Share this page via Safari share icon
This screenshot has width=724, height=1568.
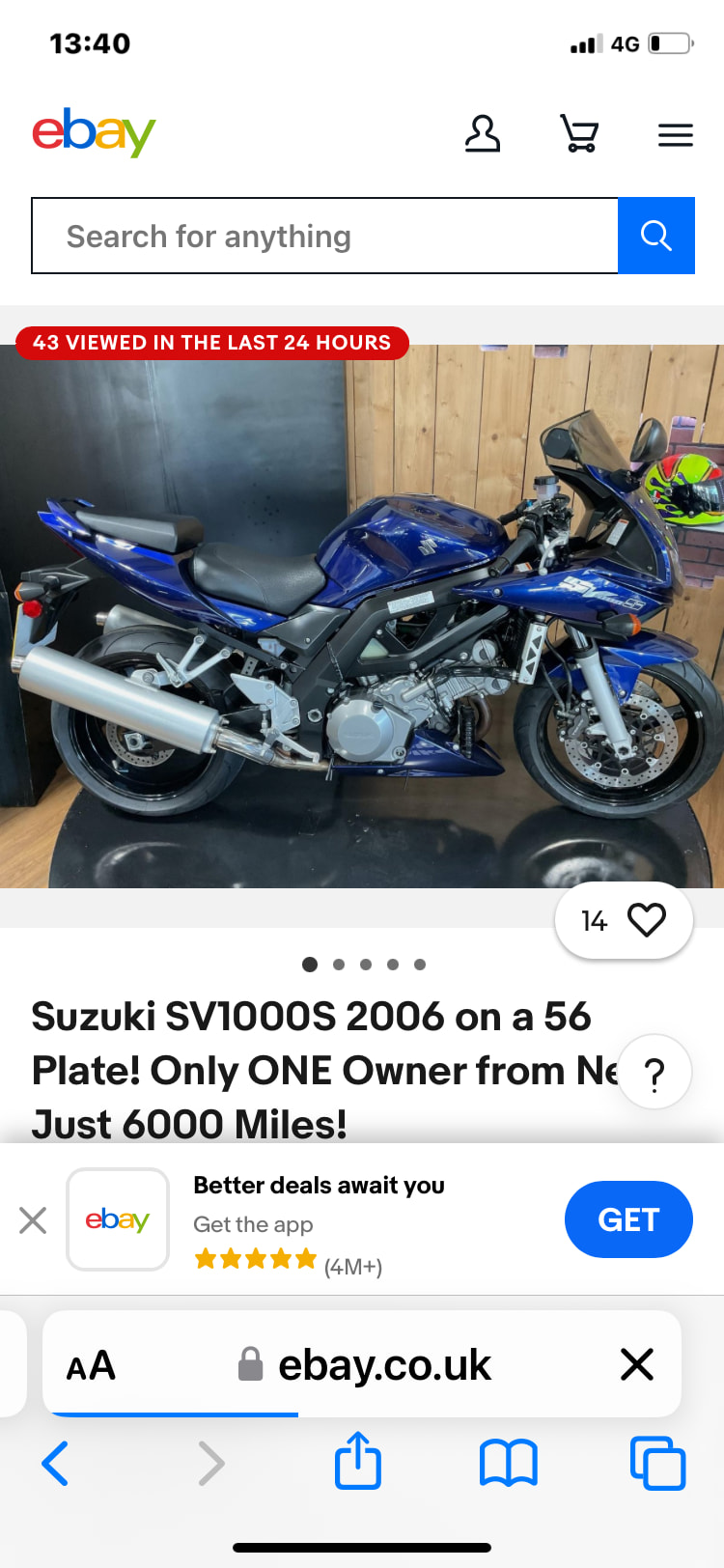[x=358, y=1461]
